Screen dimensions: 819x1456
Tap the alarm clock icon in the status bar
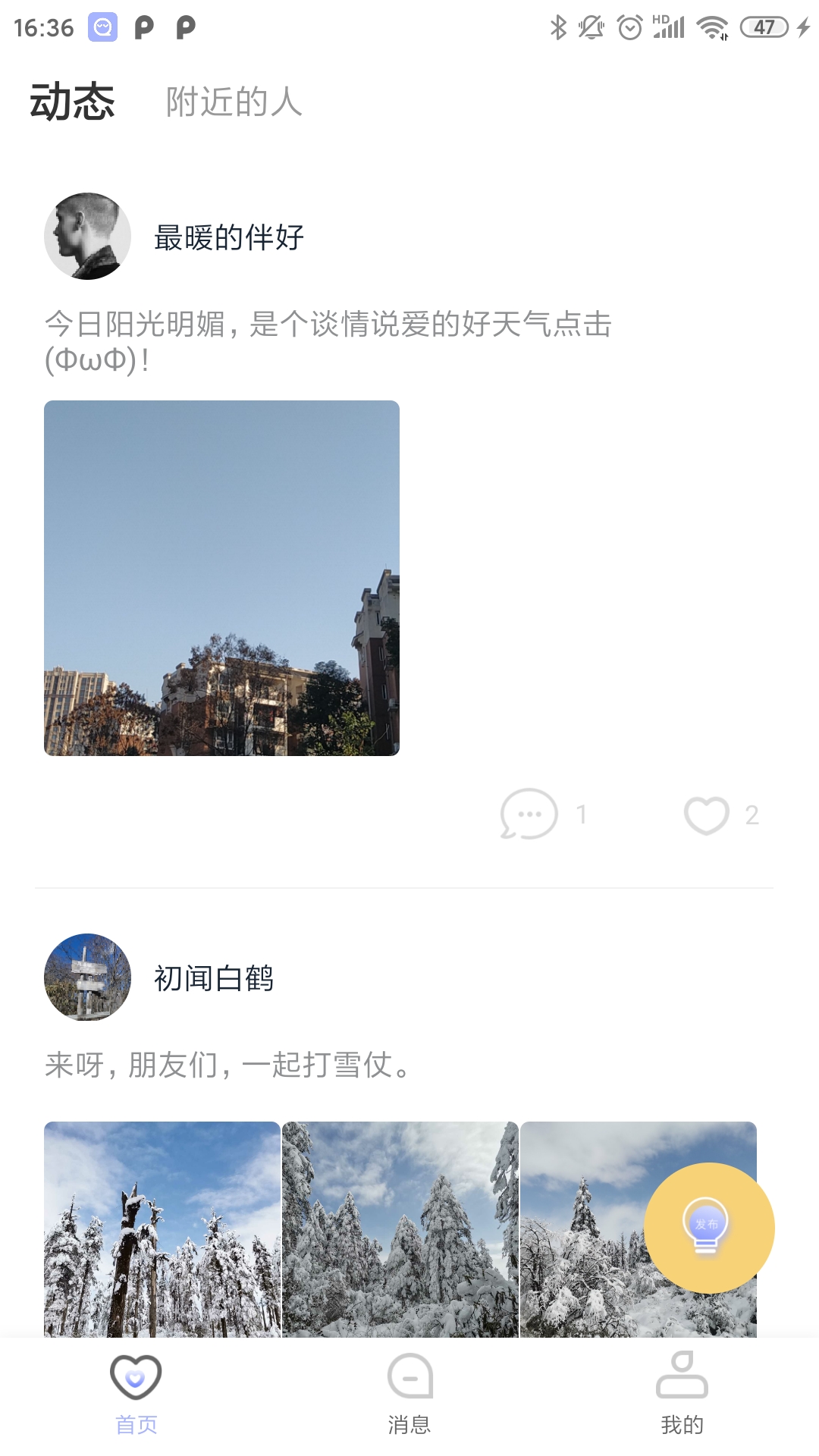[x=629, y=26]
